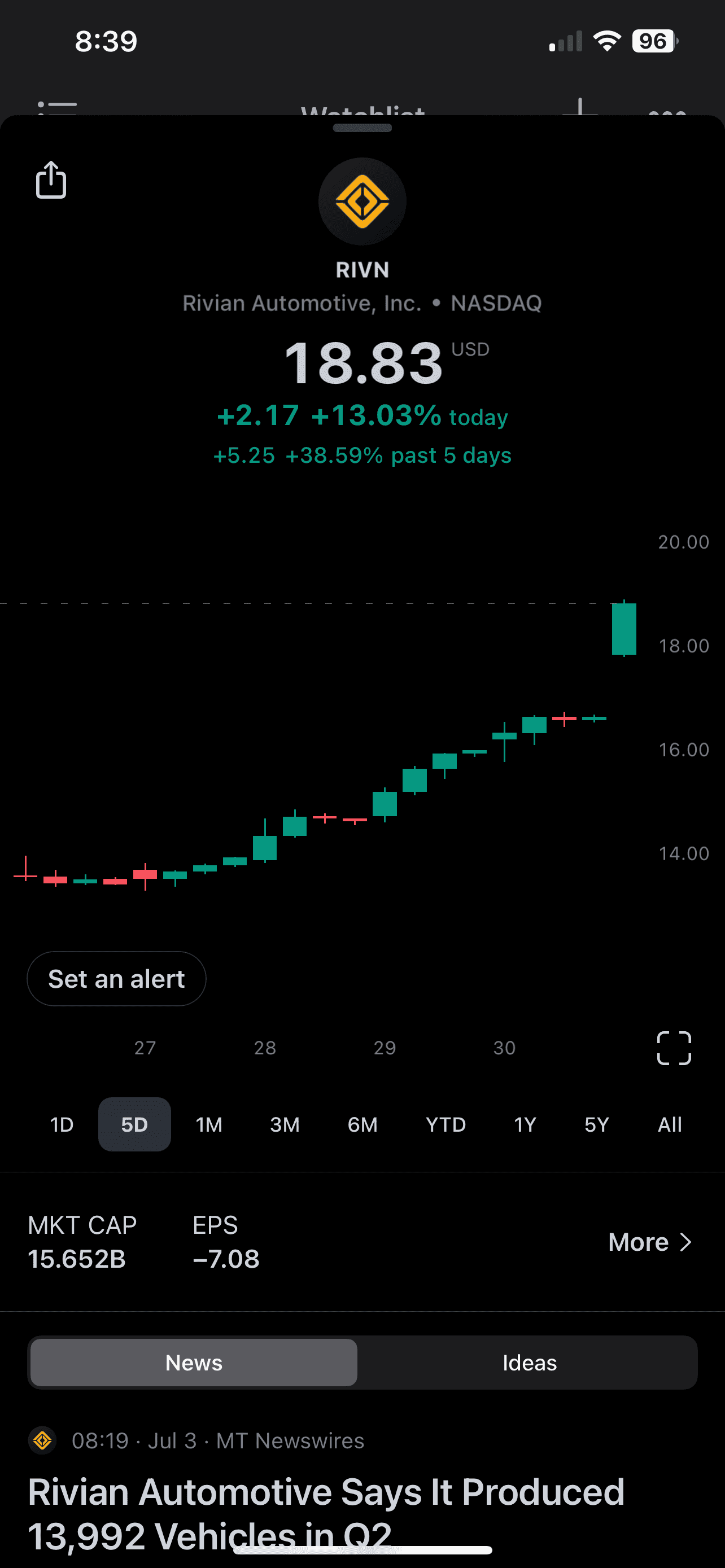Switch to the Ideas tab
Screen dimensions: 725x1568
529,1362
